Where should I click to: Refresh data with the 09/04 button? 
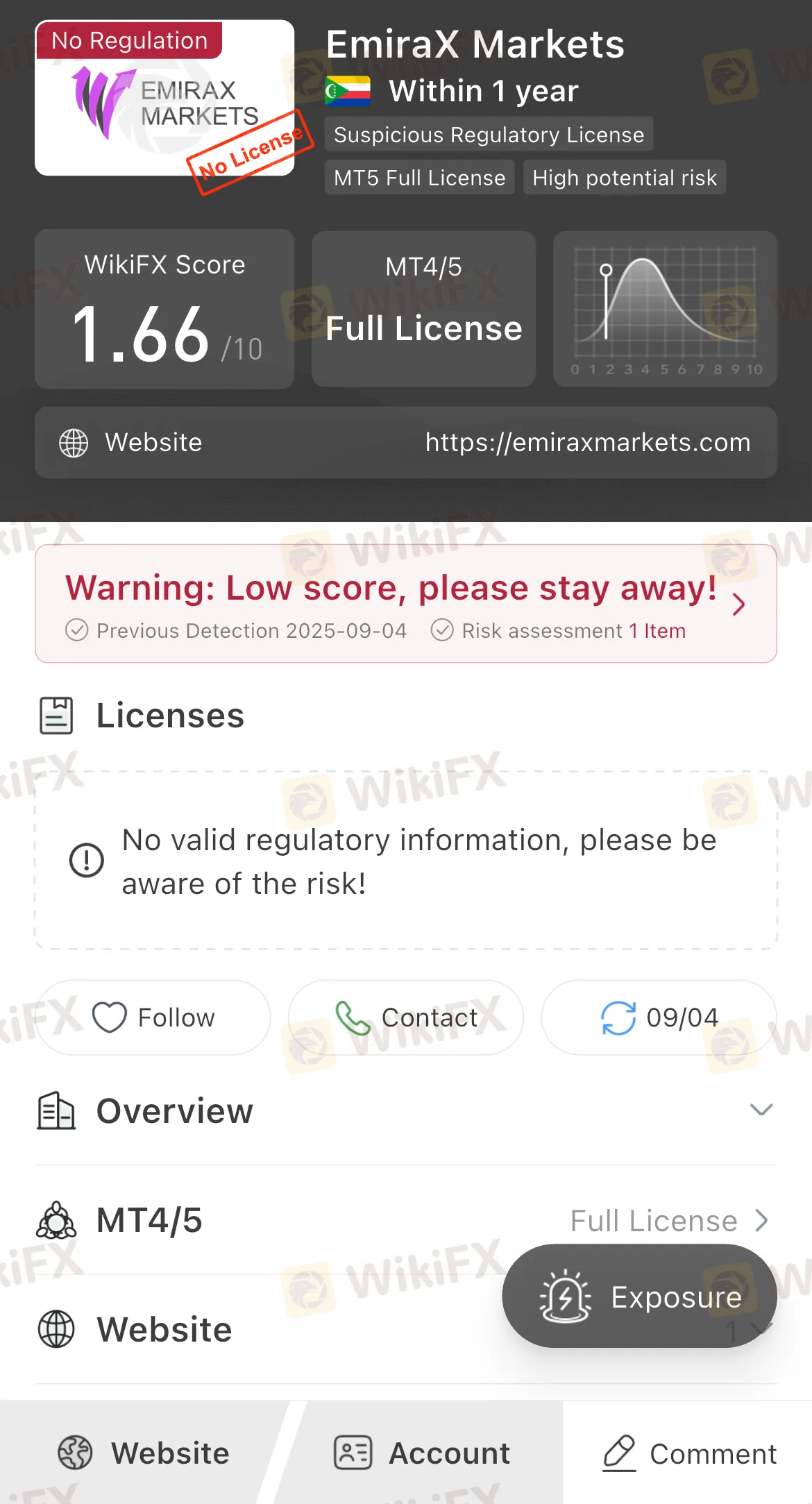(659, 1017)
